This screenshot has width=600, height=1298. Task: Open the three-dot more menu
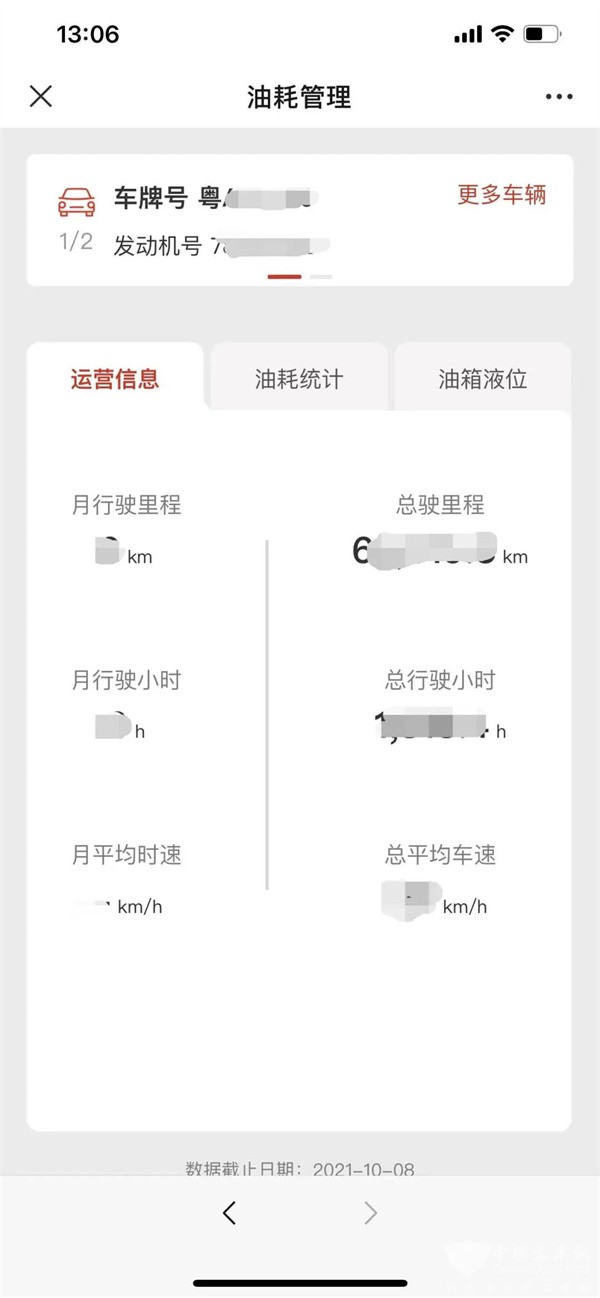pos(559,97)
